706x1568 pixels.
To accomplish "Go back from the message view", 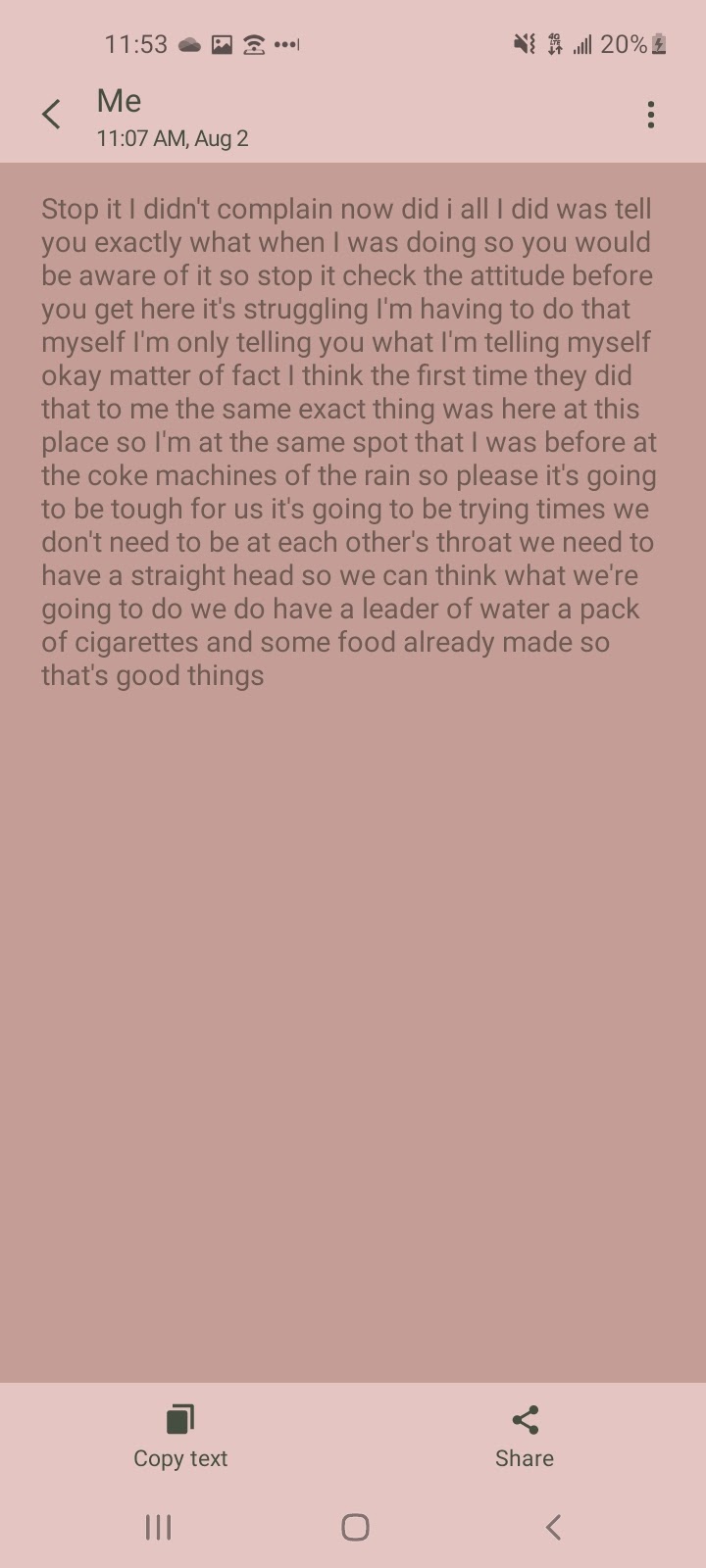I will 52,115.
